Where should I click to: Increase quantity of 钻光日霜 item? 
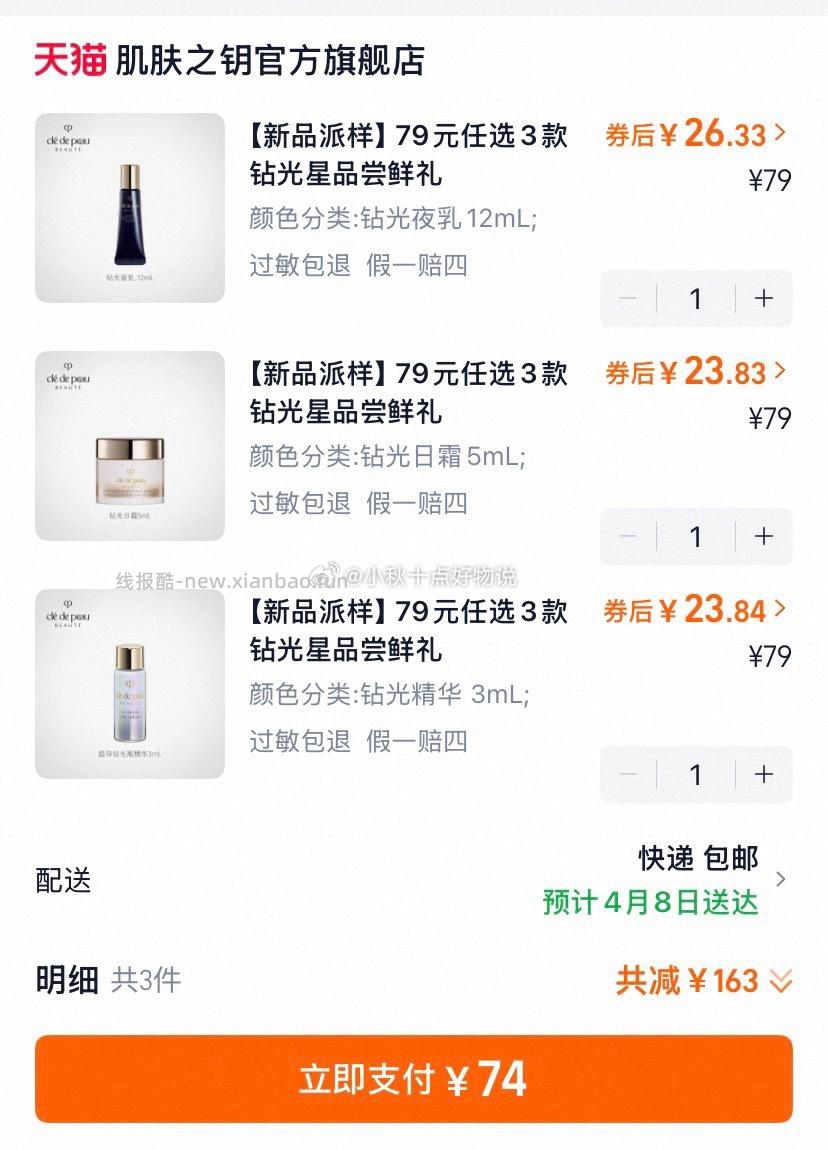point(764,535)
